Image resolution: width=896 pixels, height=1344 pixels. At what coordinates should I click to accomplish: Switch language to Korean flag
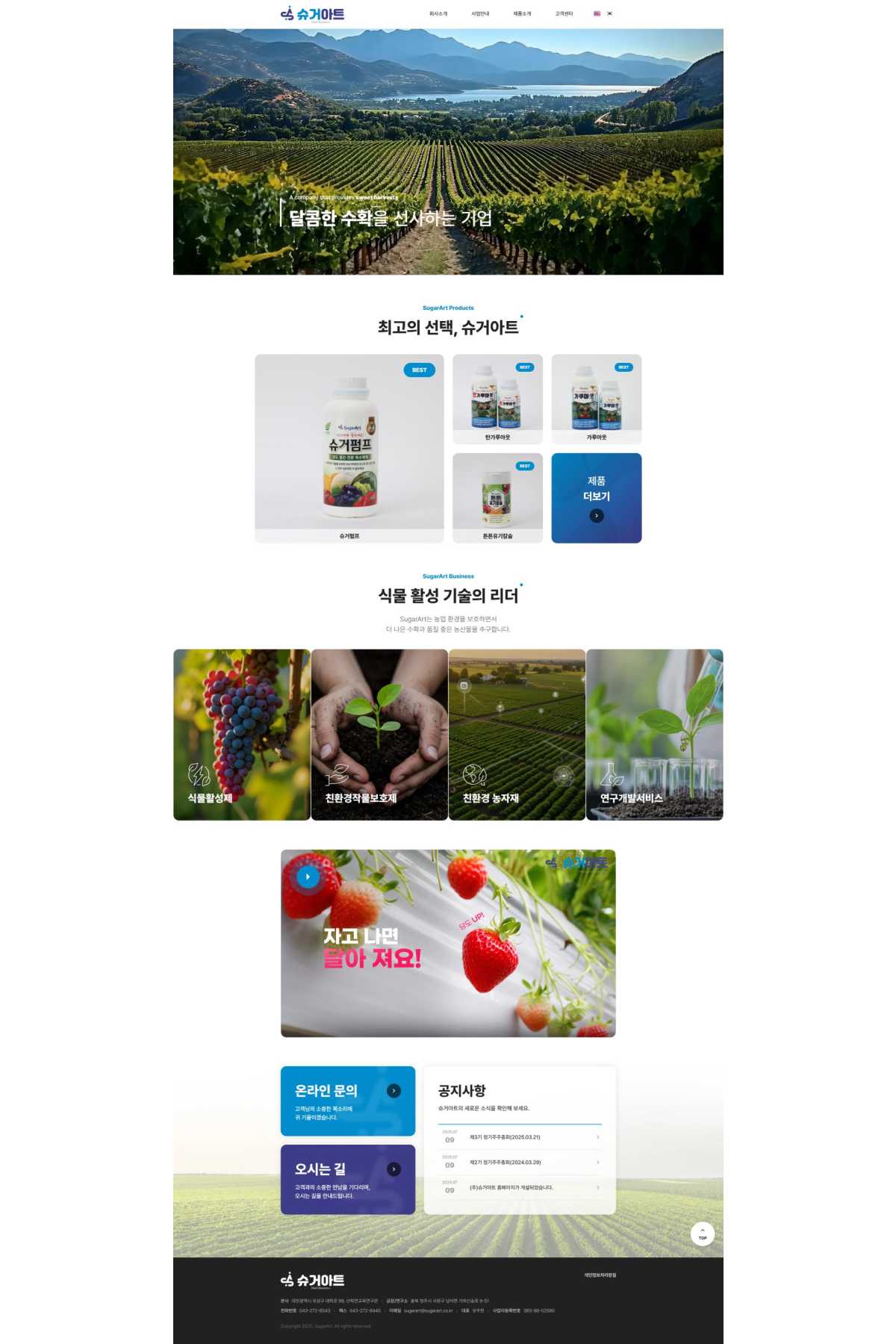[x=609, y=13]
